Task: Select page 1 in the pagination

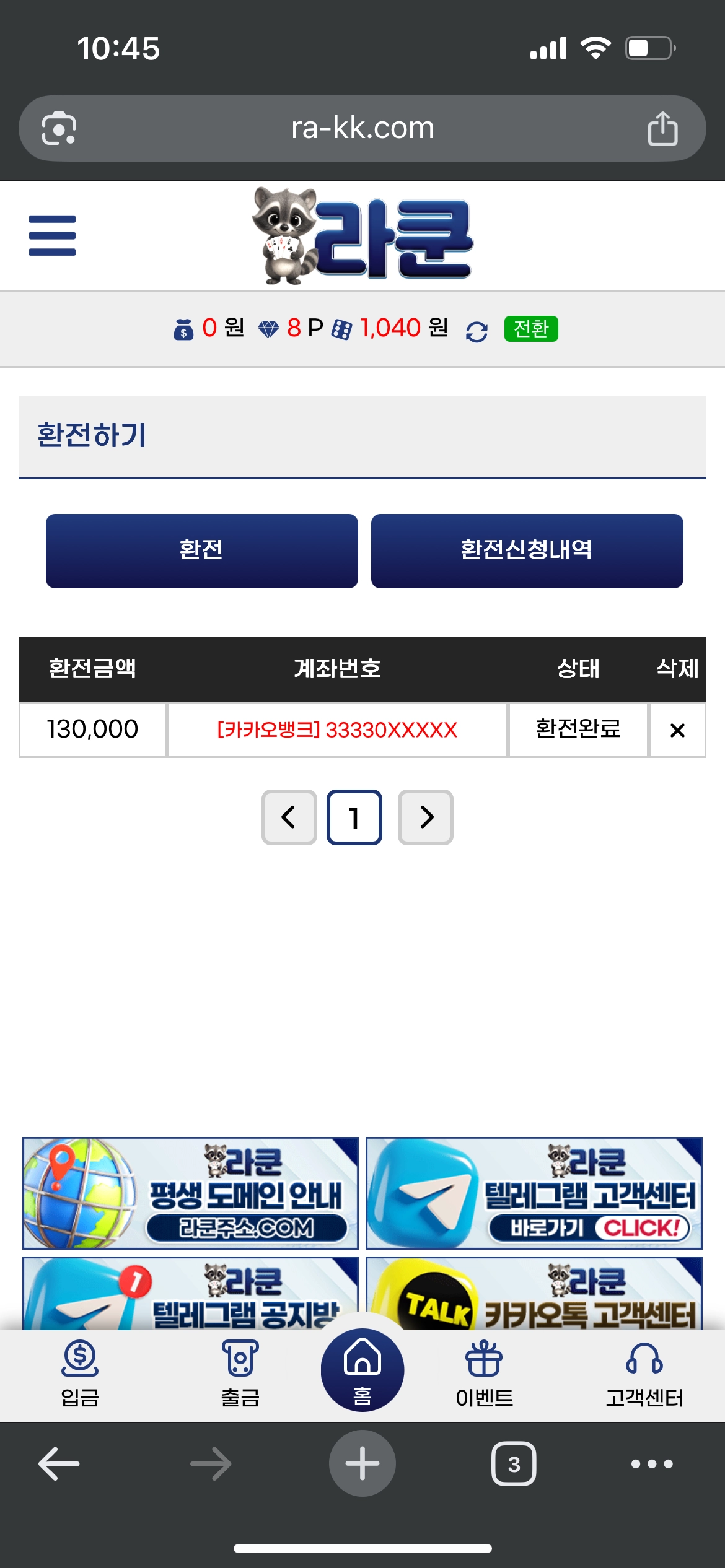Action: (354, 818)
